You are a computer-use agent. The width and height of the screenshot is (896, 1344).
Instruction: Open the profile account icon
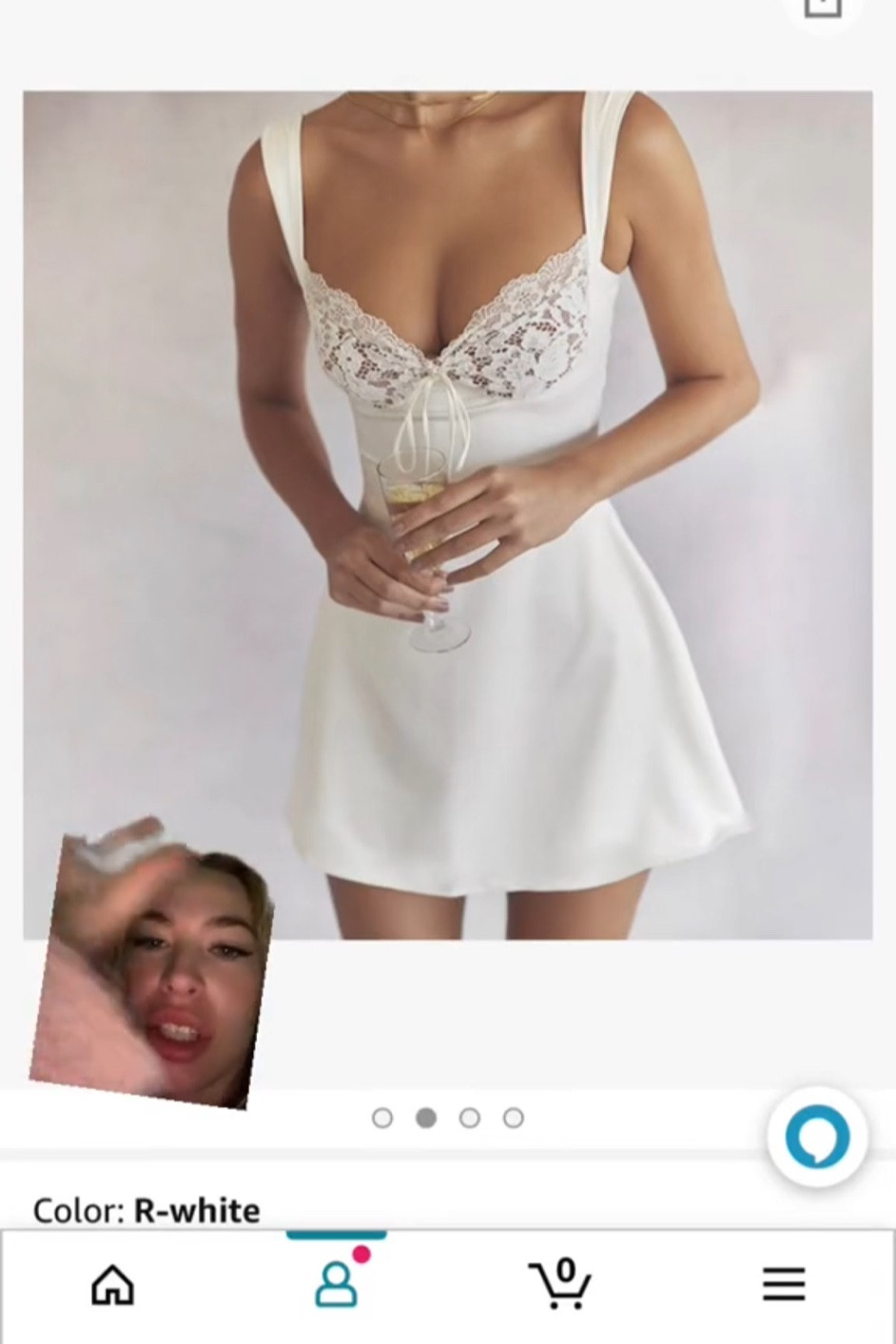(336, 1284)
